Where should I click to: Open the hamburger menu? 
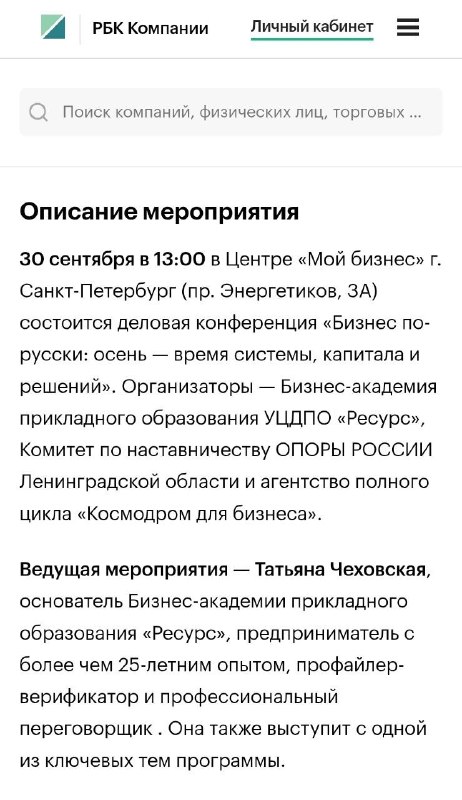(408, 27)
